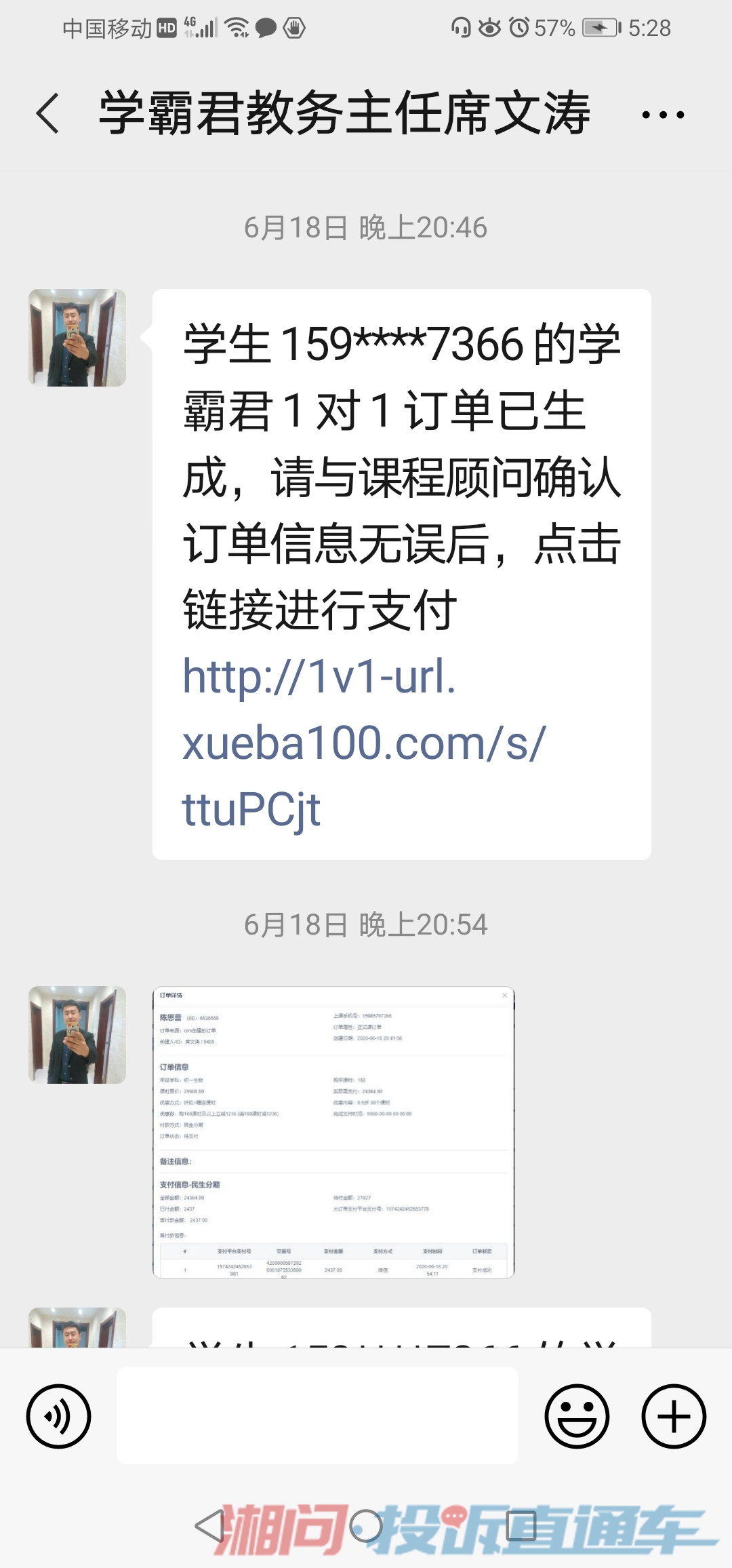Tap the system home button
The height and width of the screenshot is (1568, 732).
tap(366, 1527)
